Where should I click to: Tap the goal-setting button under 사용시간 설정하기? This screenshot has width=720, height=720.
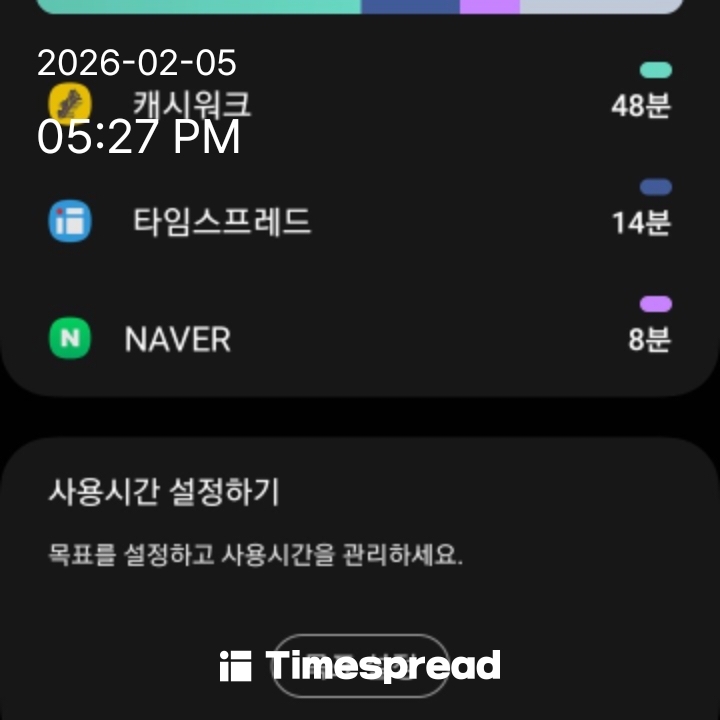pos(360,665)
